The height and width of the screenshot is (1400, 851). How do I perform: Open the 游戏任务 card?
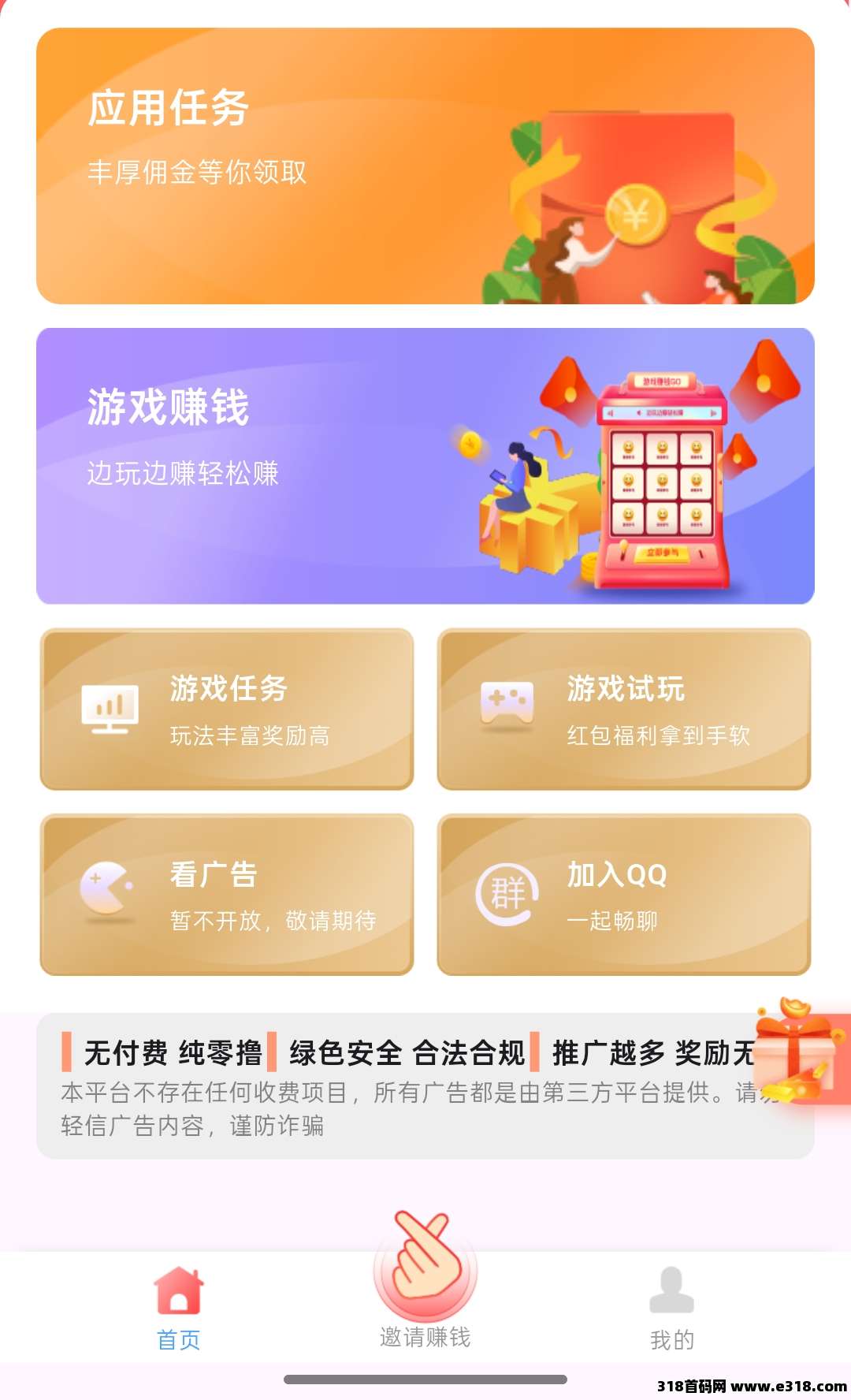pyautogui.click(x=227, y=709)
